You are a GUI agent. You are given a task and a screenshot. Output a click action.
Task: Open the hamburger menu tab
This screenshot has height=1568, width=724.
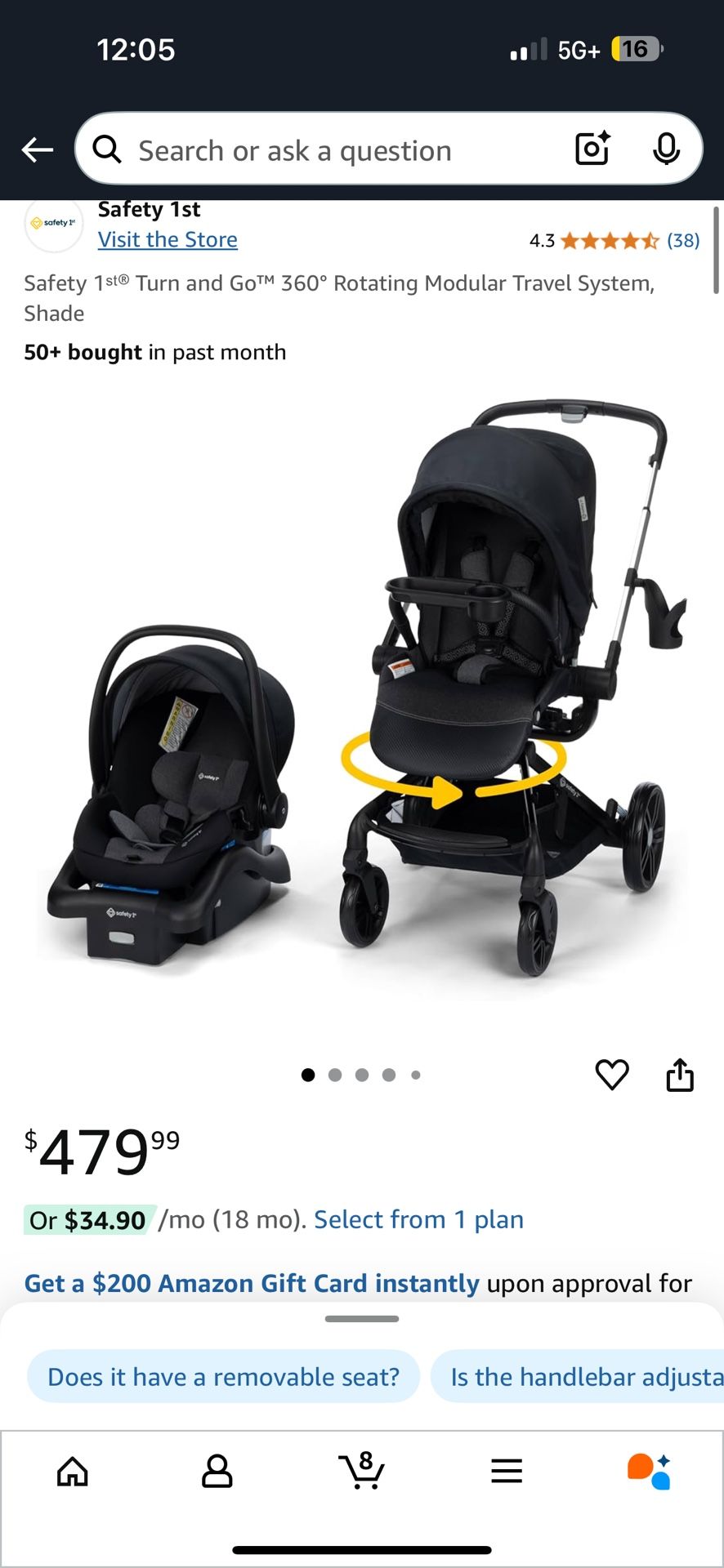[x=507, y=1471]
